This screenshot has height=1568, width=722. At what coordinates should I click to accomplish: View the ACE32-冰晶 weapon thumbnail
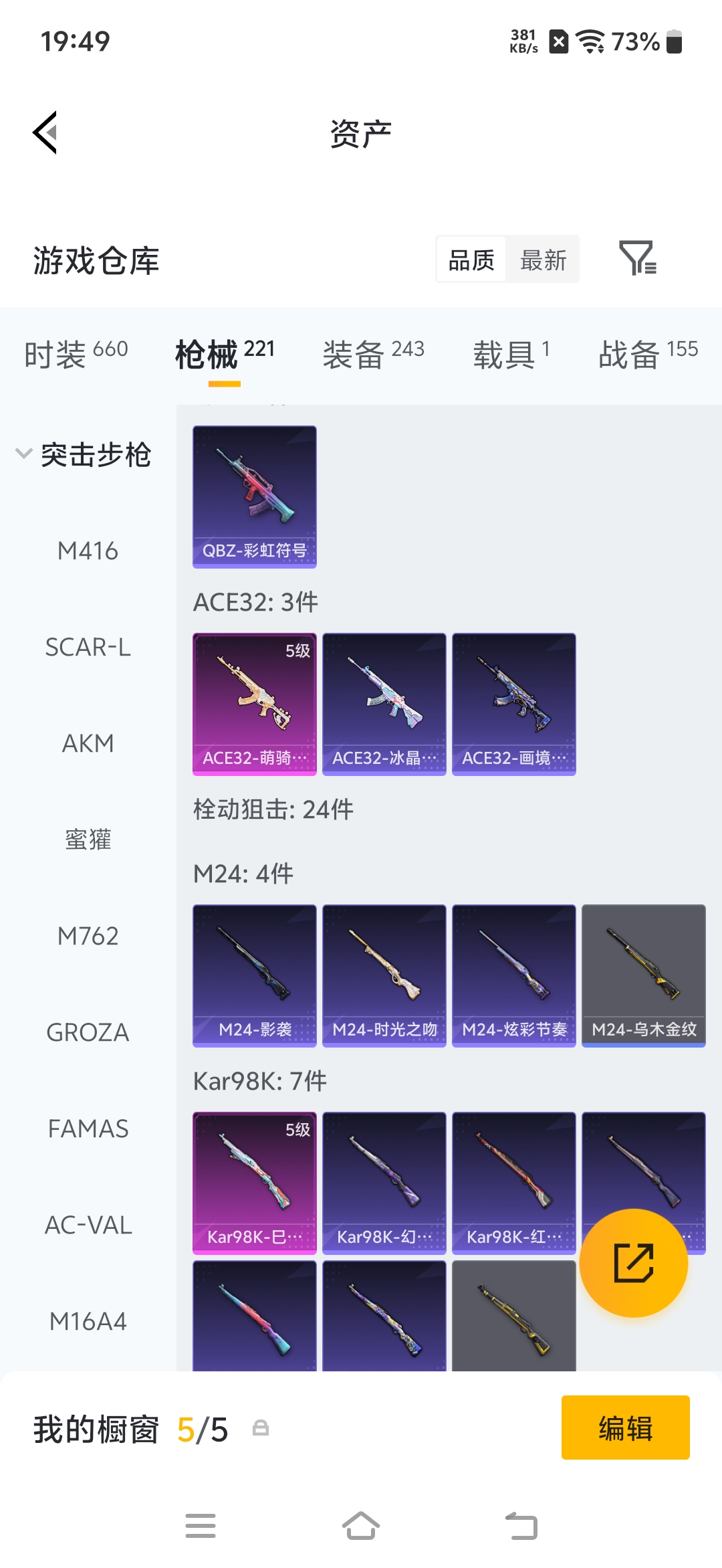coord(383,704)
